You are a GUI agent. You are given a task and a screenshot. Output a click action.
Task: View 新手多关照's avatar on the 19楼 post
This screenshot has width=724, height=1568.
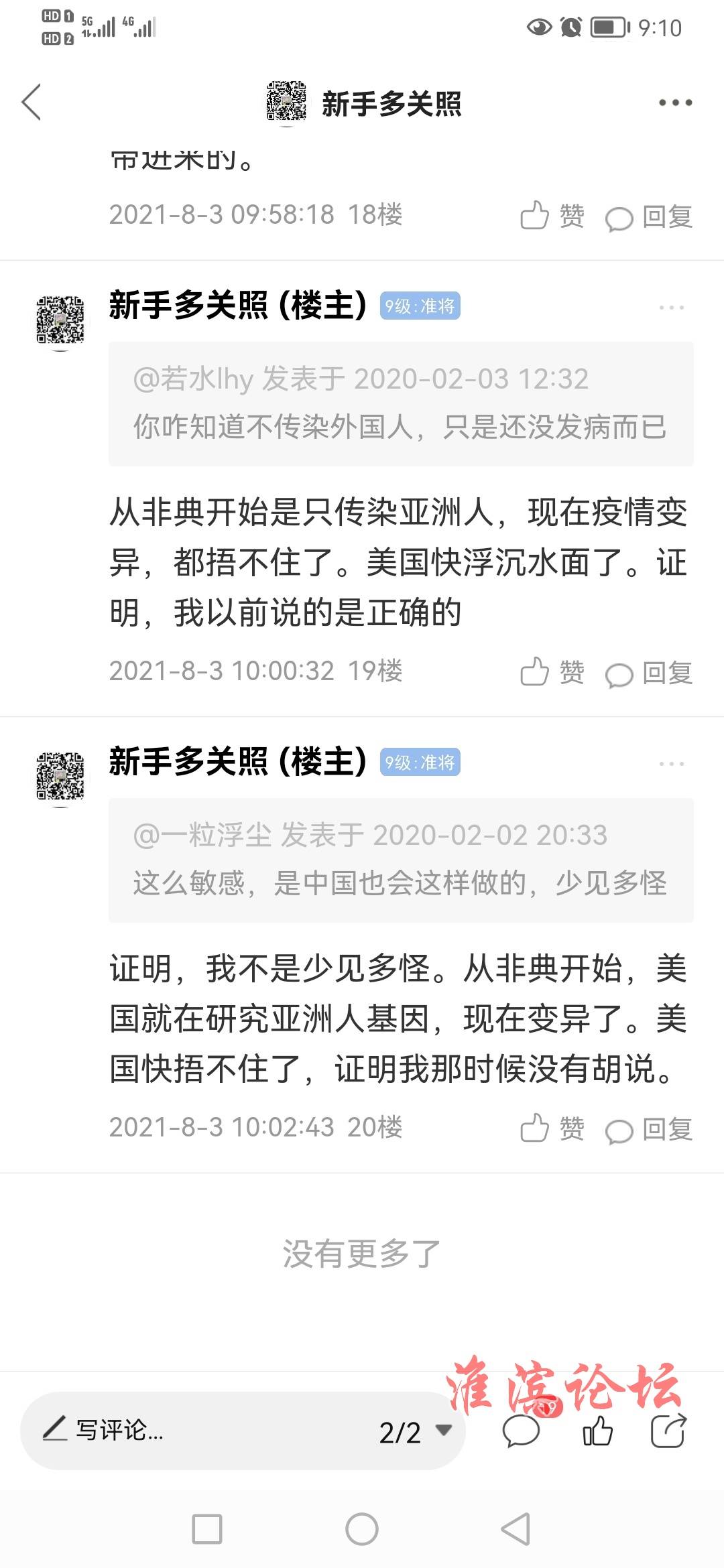pyautogui.click(x=60, y=320)
